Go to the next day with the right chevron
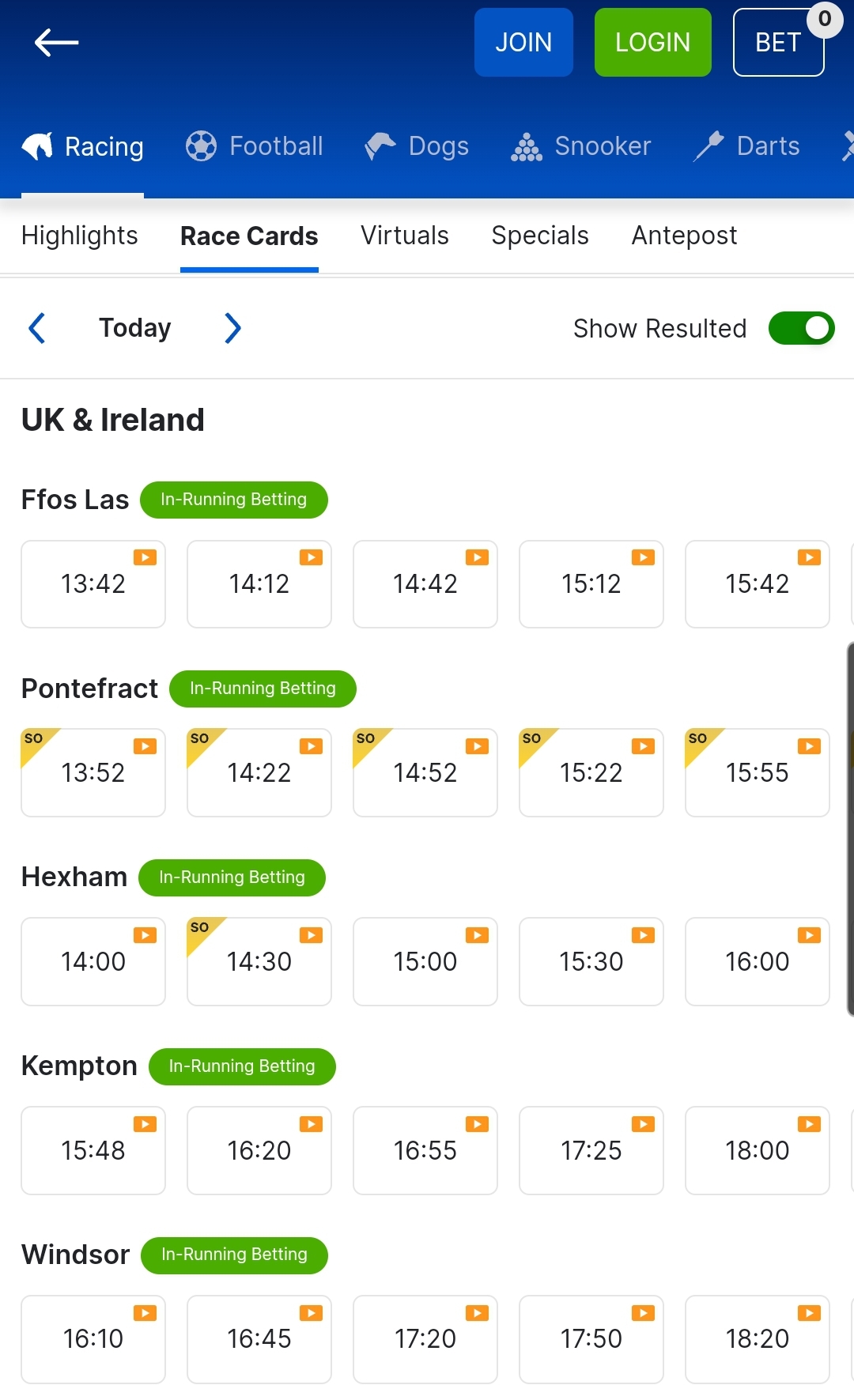 coord(232,327)
